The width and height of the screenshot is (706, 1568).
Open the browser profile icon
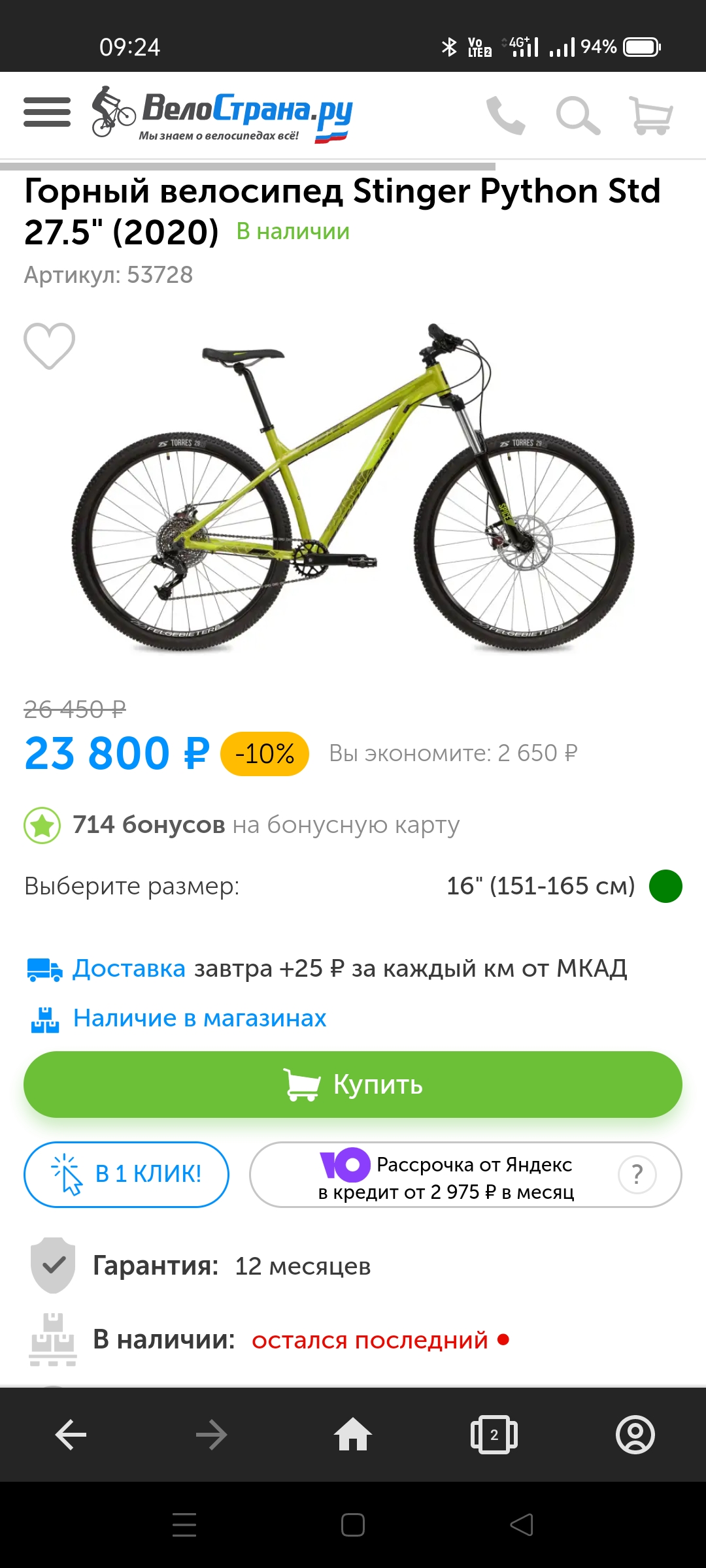click(635, 1435)
